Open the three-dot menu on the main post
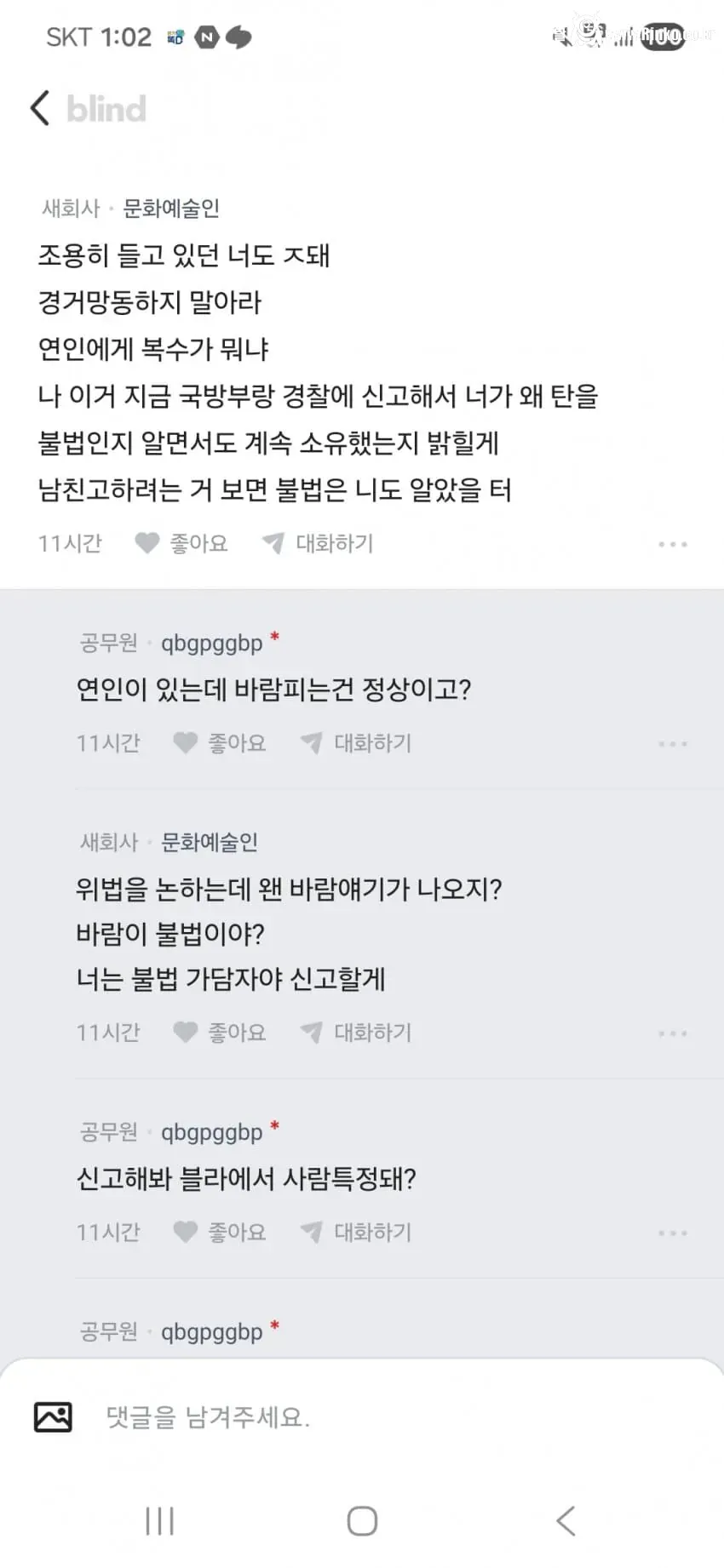Viewport: 724px width, 1568px height. (673, 543)
